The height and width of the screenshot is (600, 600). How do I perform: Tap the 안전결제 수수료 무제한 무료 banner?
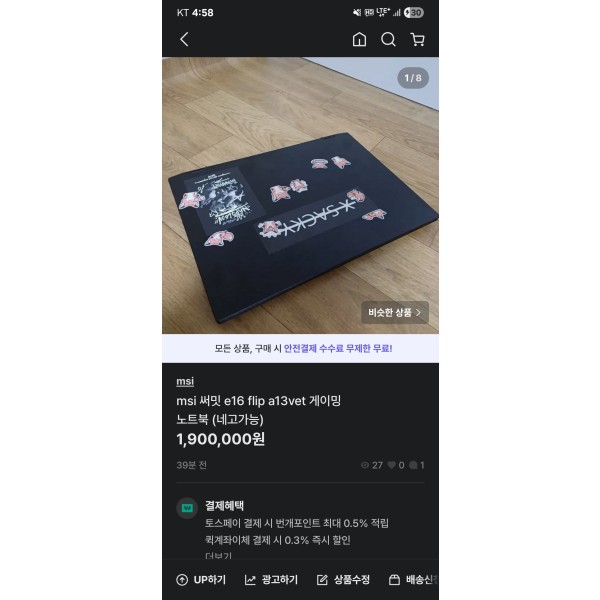point(300,348)
